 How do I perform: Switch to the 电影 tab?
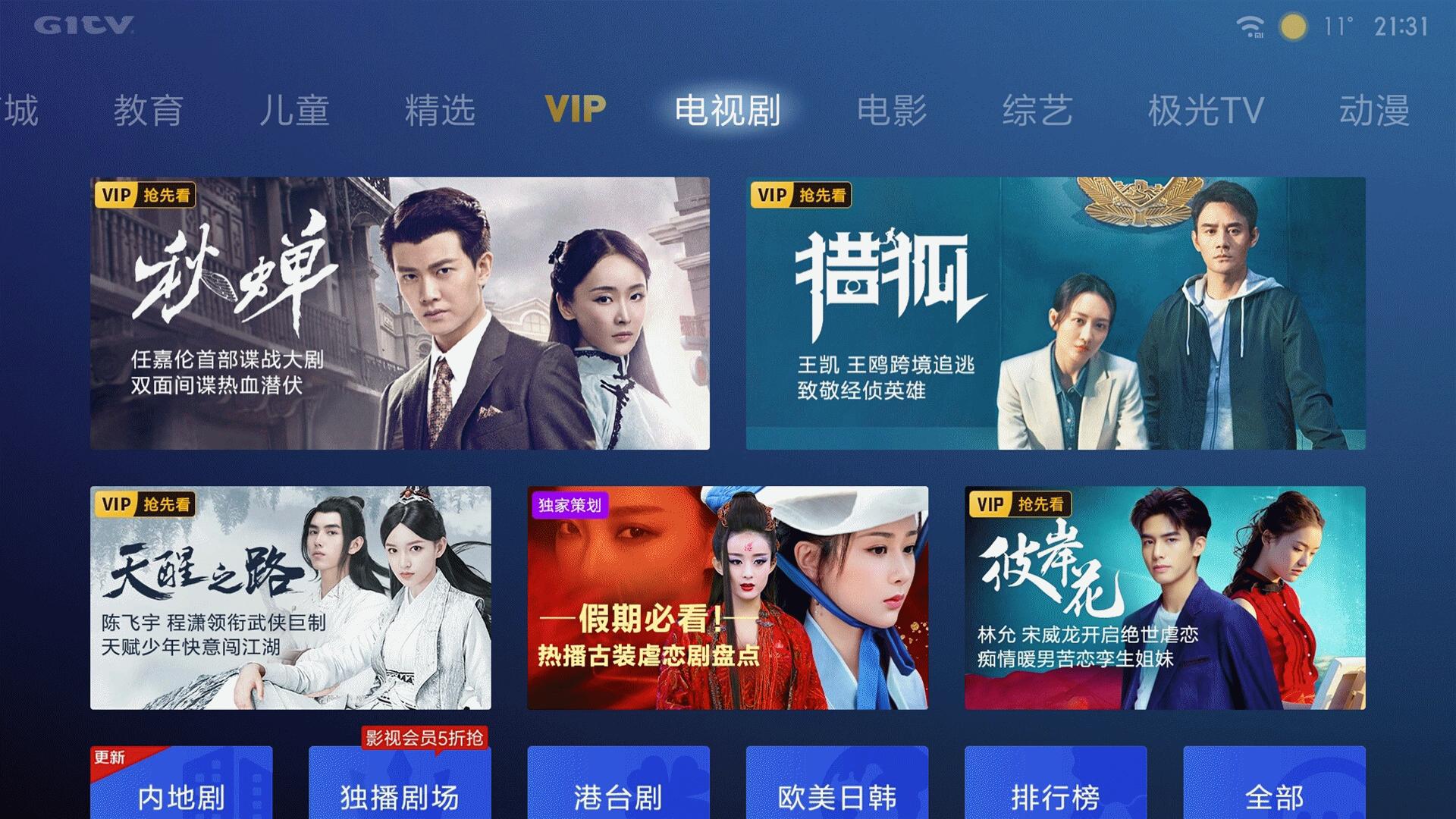pos(892,111)
